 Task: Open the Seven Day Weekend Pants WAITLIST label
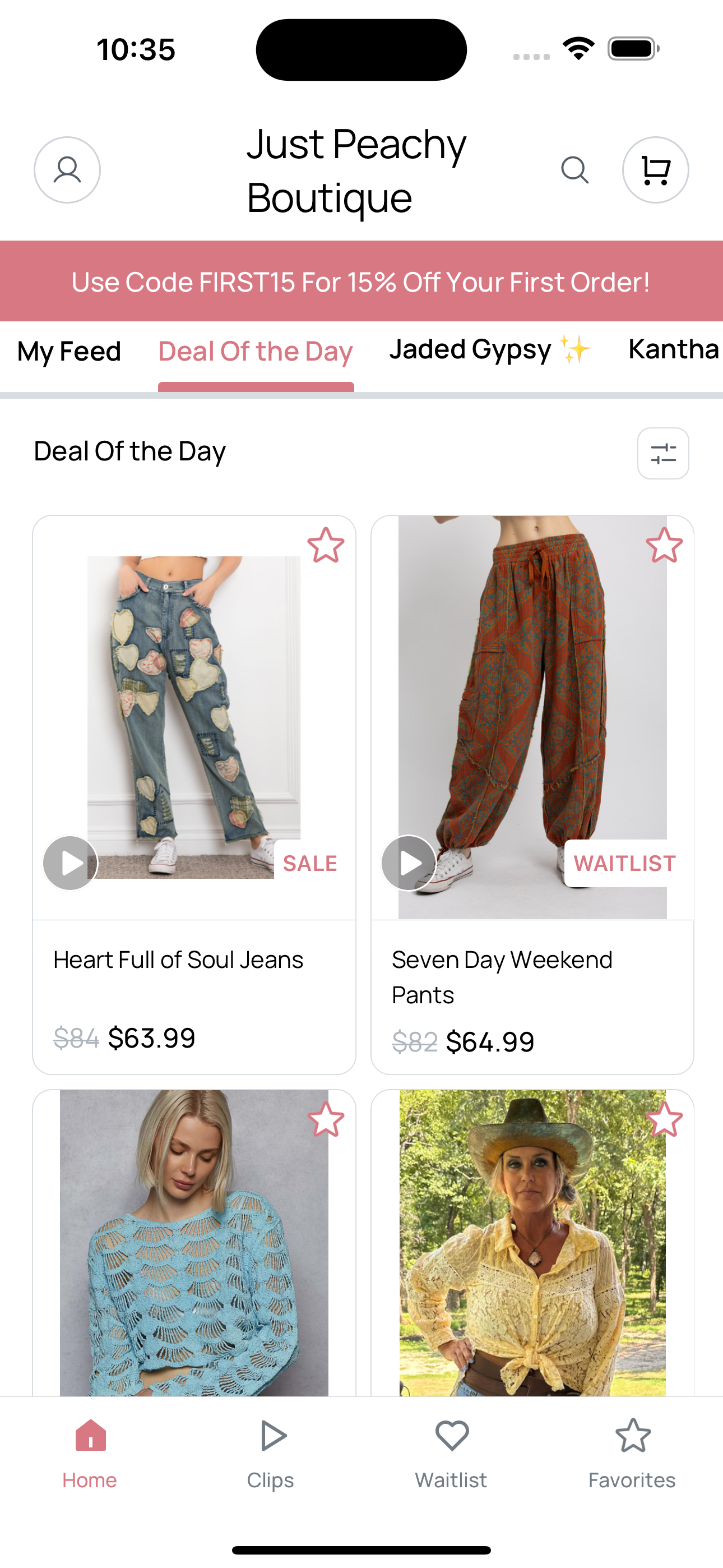(624, 863)
